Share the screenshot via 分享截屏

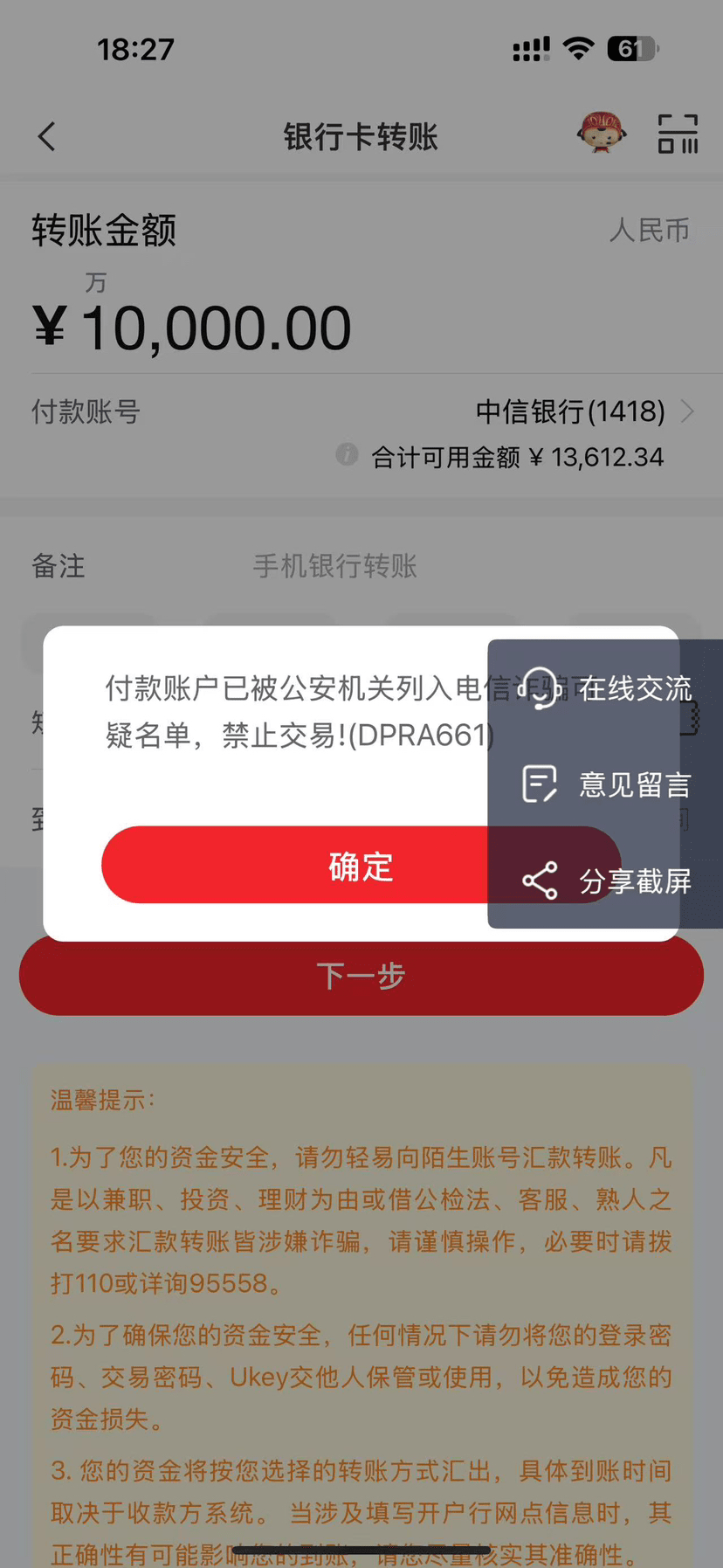(606, 881)
